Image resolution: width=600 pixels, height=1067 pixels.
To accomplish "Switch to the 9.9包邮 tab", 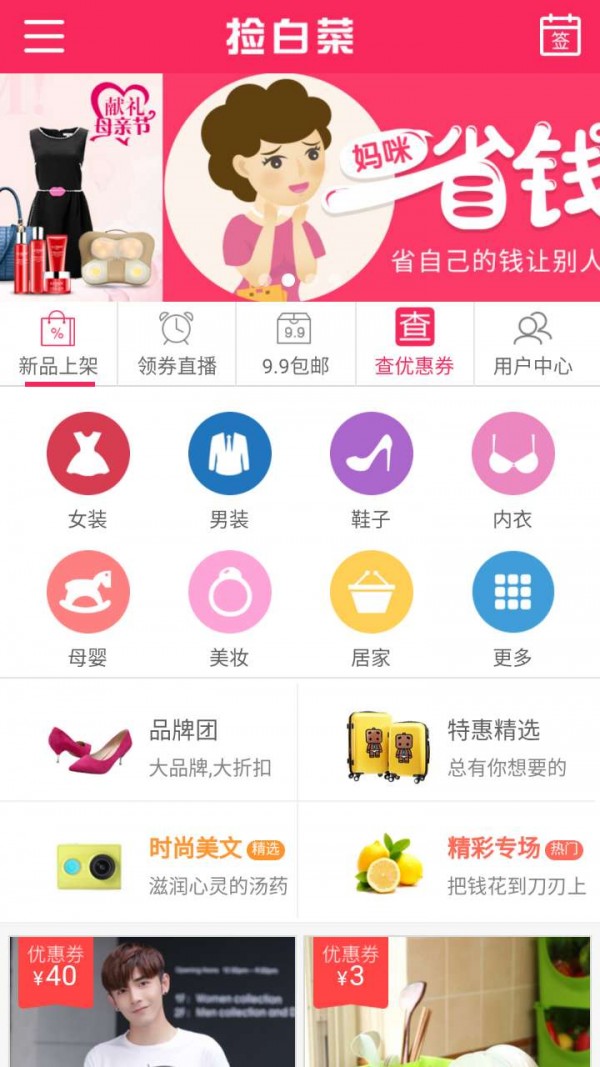I will pos(295,343).
